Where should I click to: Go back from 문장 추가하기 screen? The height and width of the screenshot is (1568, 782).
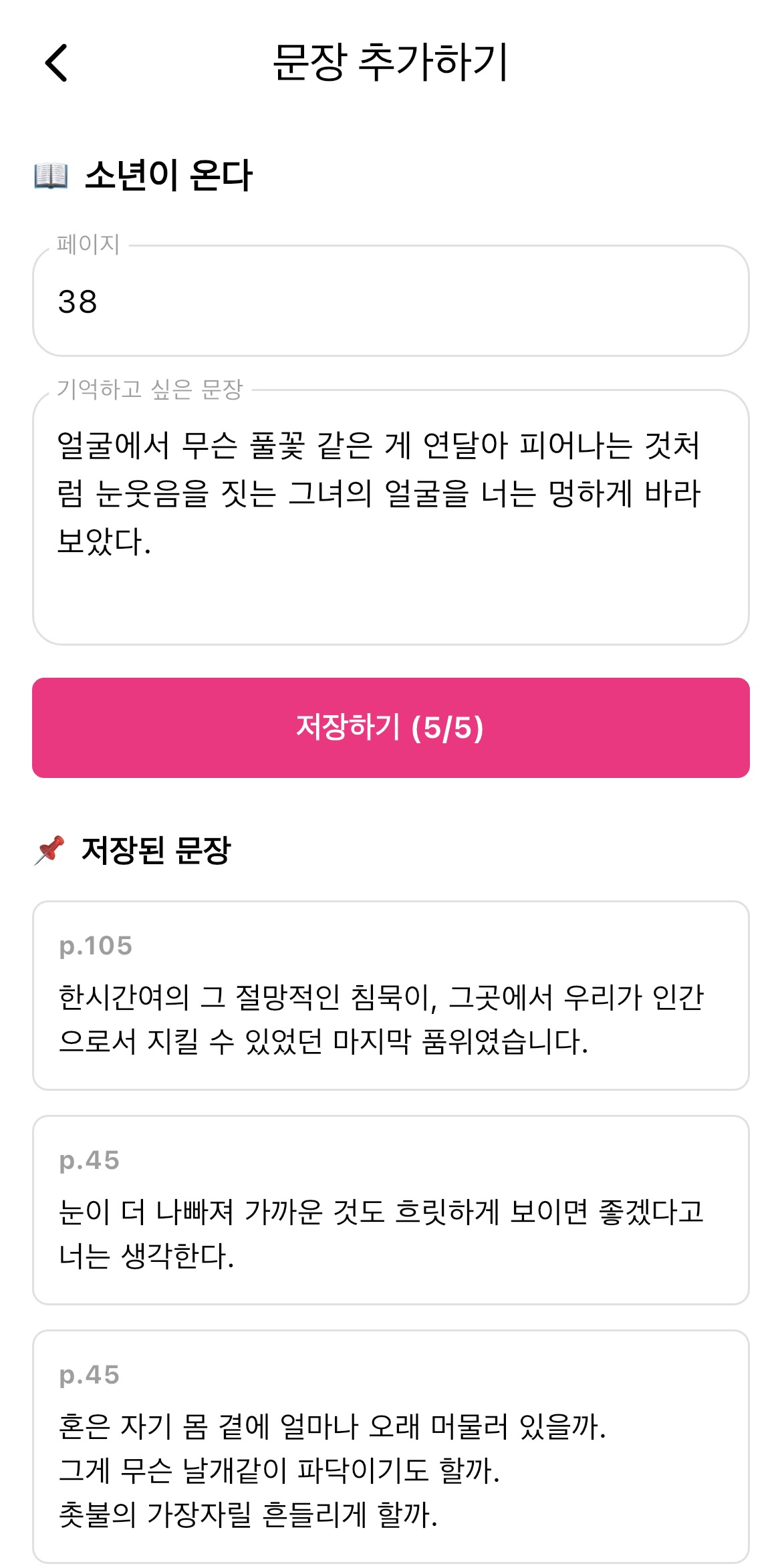(56, 63)
